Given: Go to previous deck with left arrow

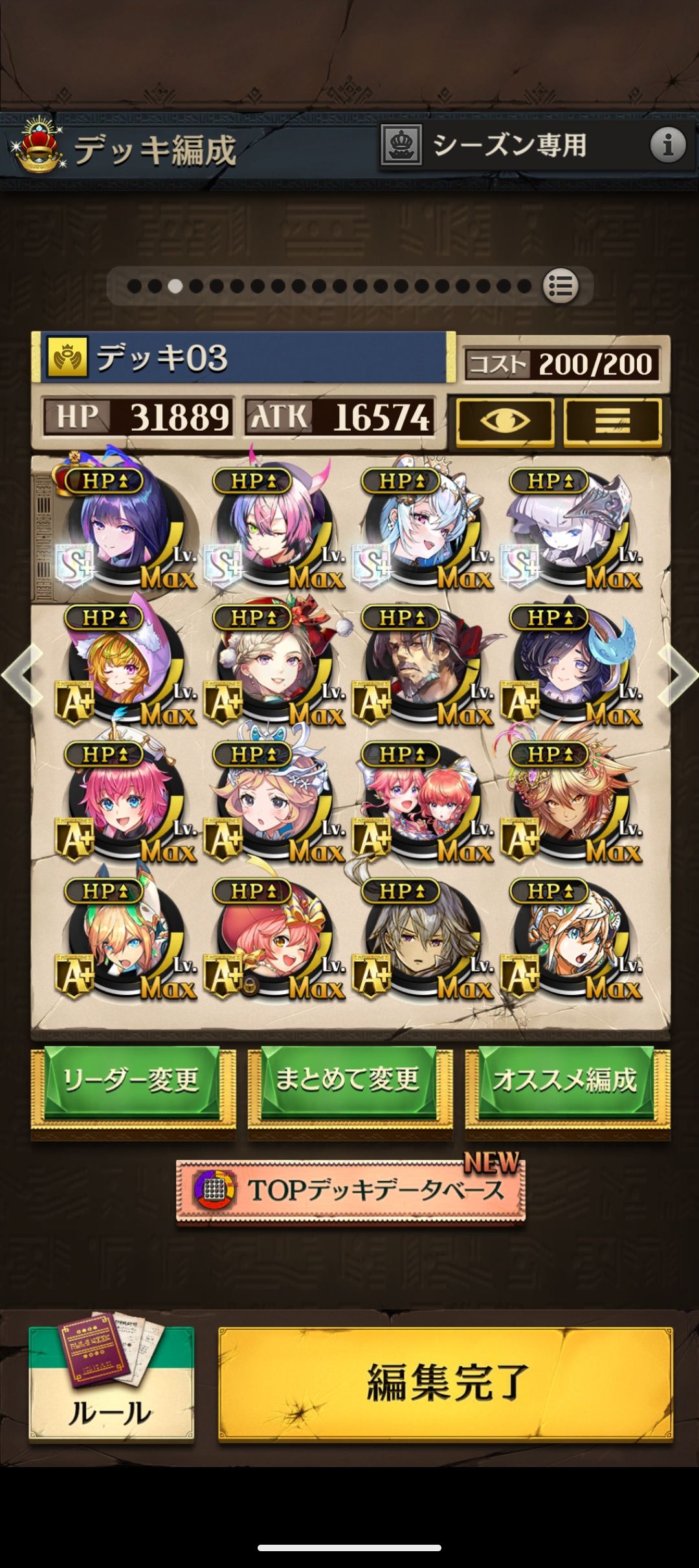Looking at the screenshot, I should coord(23,675).
